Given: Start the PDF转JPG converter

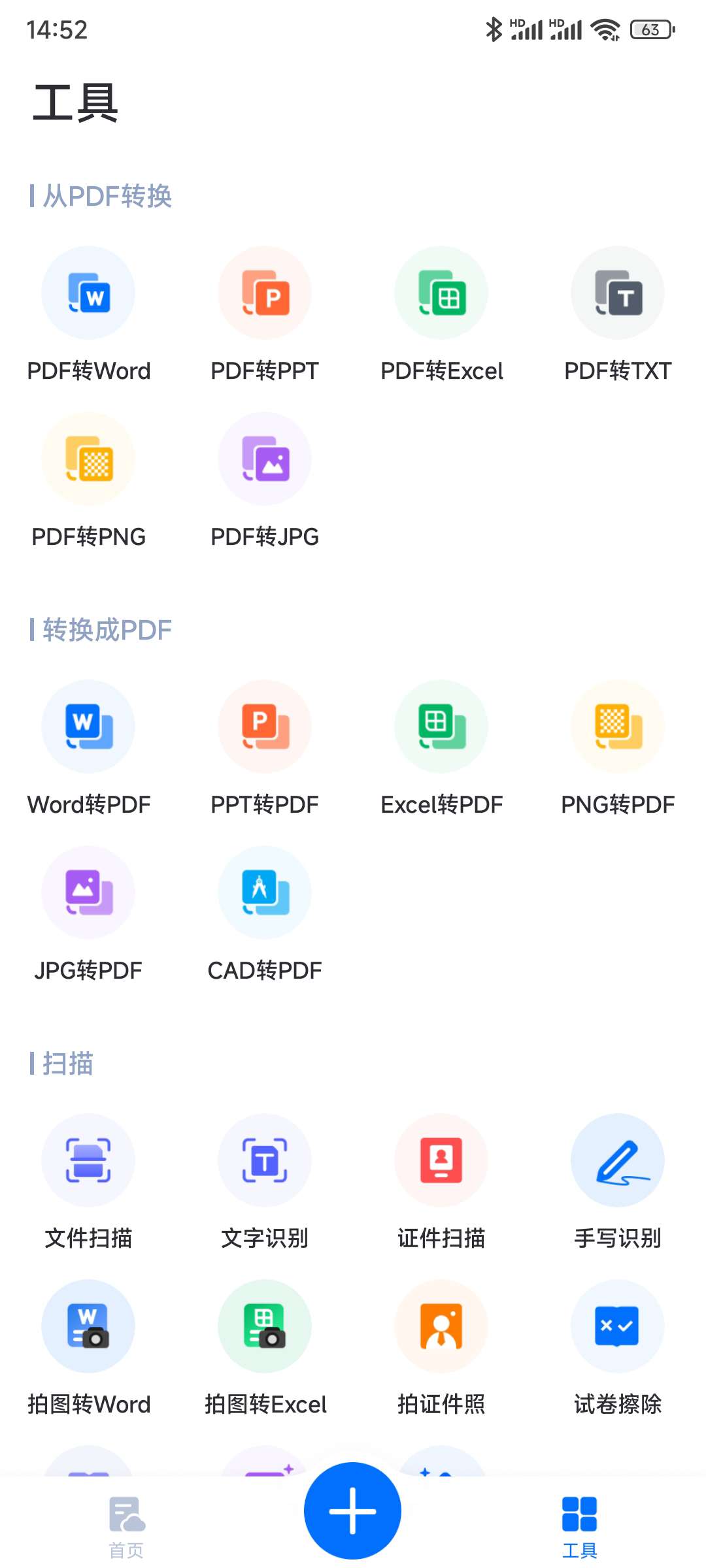Looking at the screenshot, I should pyautogui.click(x=265, y=459).
